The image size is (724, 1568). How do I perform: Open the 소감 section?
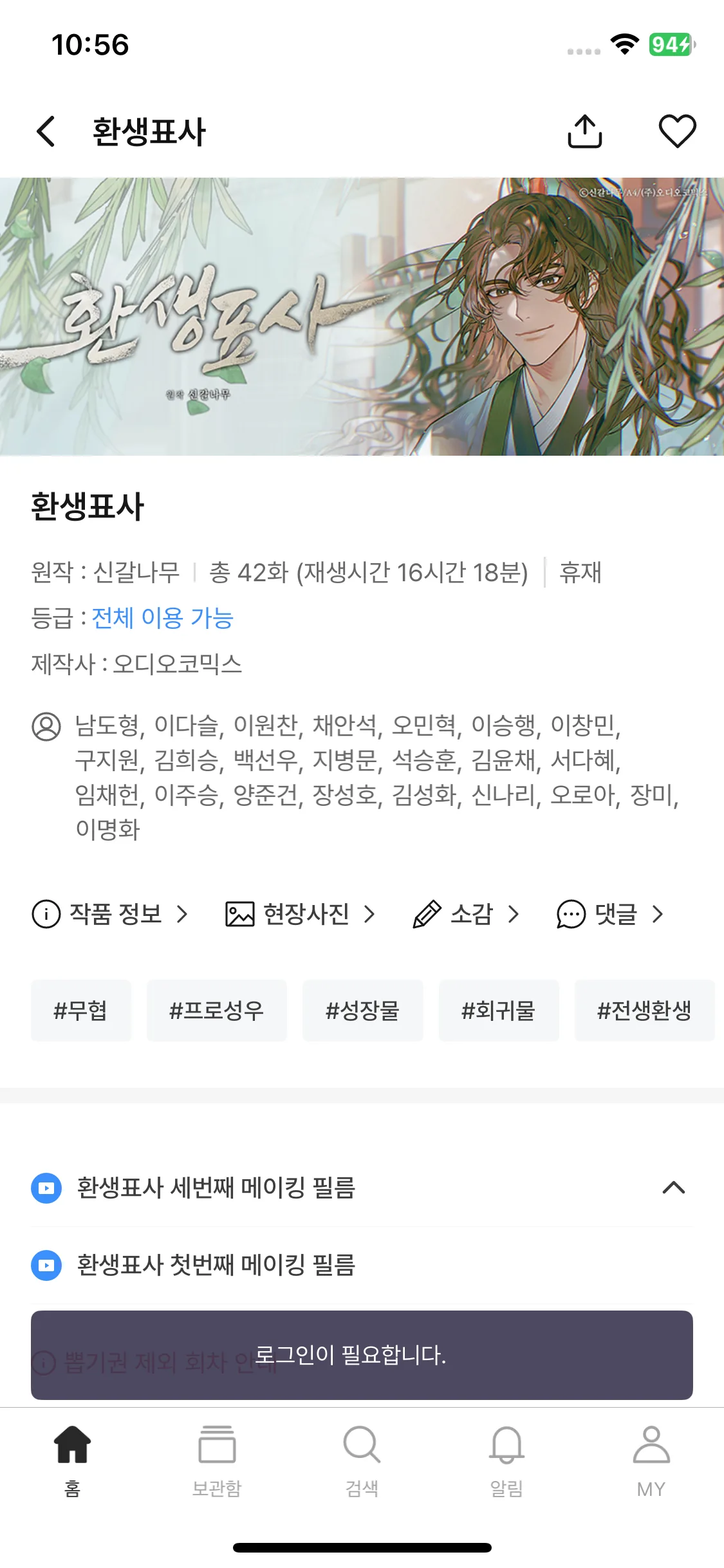[465, 914]
